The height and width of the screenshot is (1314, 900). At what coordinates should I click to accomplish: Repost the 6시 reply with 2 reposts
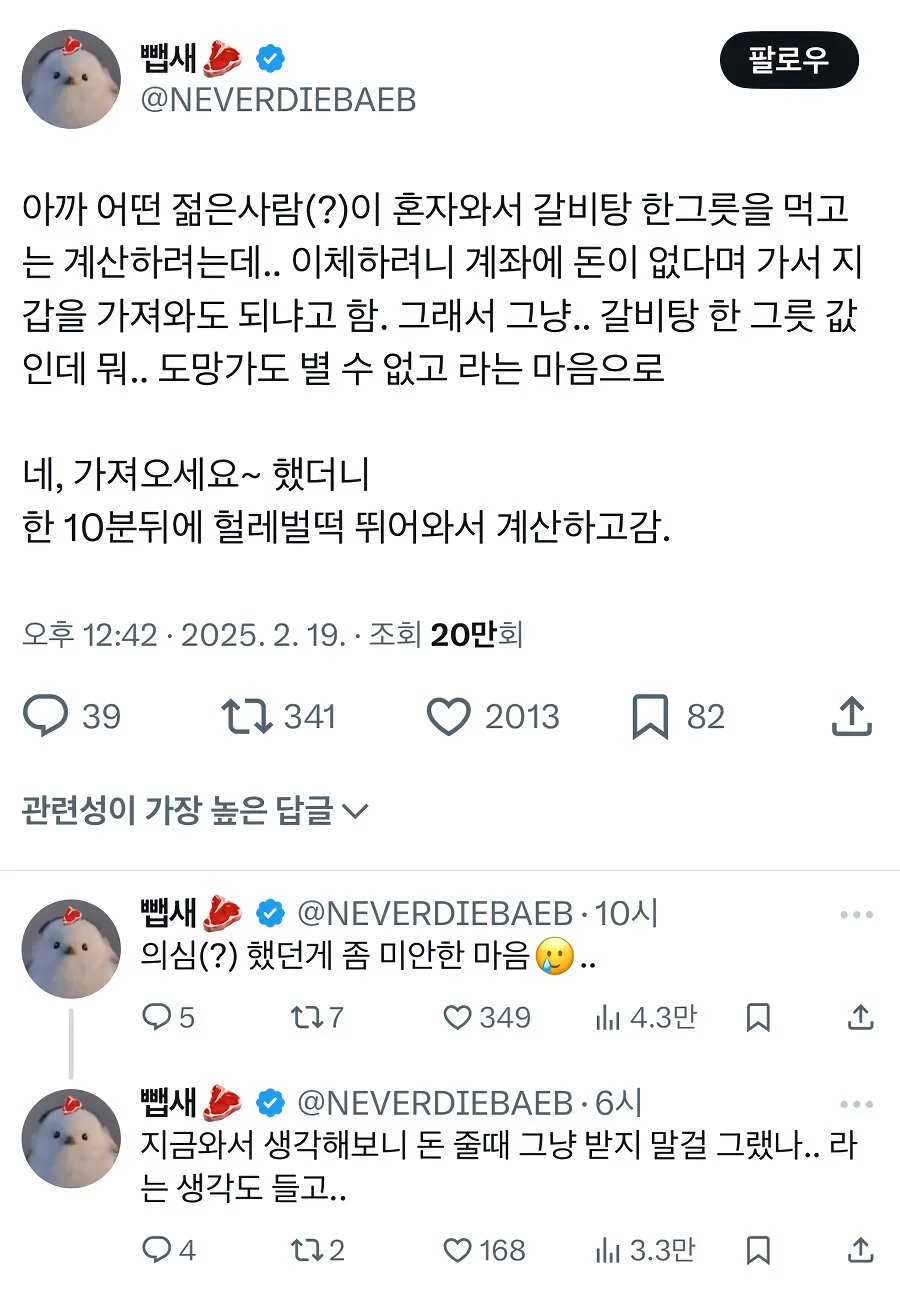(302, 1250)
